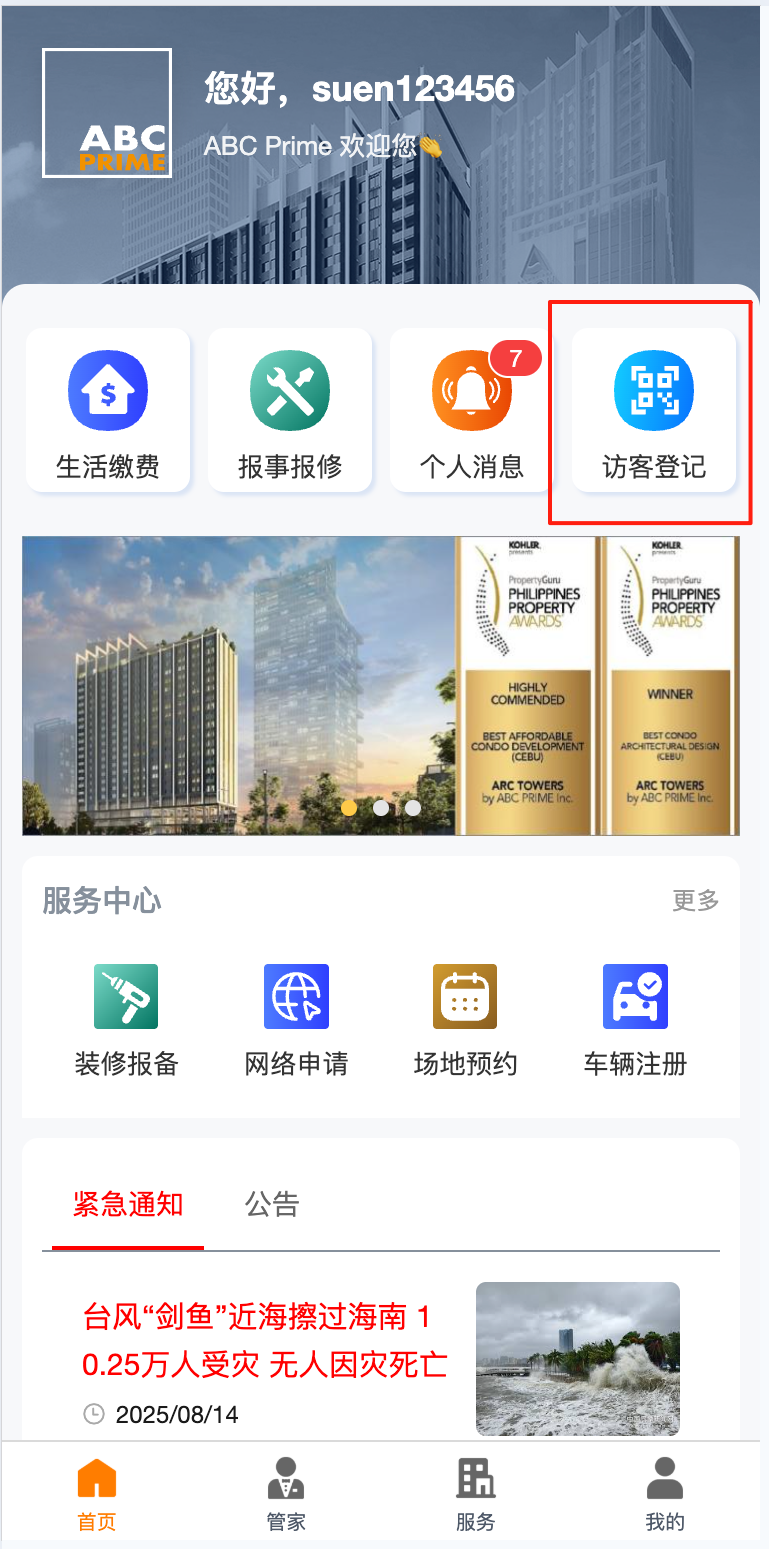Tap 更多 in 服务中心
This screenshot has width=770, height=1550.
point(696,901)
